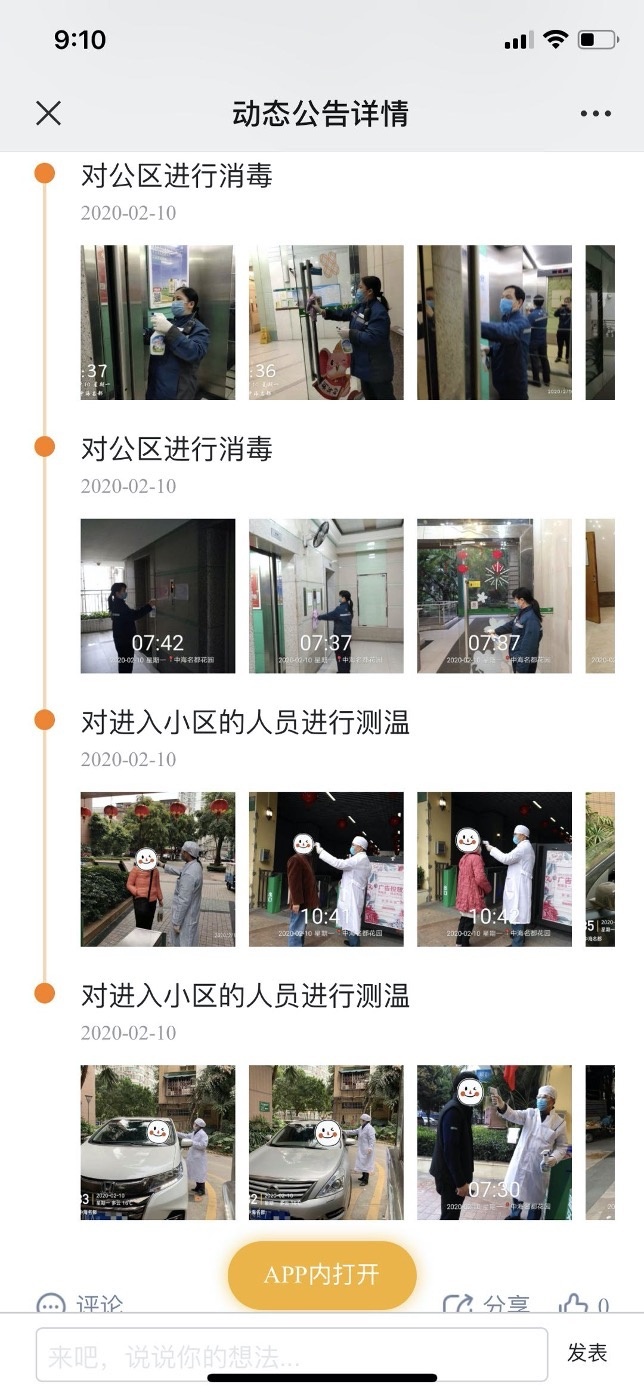Image resolution: width=644 pixels, height=1396 pixels.
Task: Open the three-dot overflow menu
Action: [595, 113]
